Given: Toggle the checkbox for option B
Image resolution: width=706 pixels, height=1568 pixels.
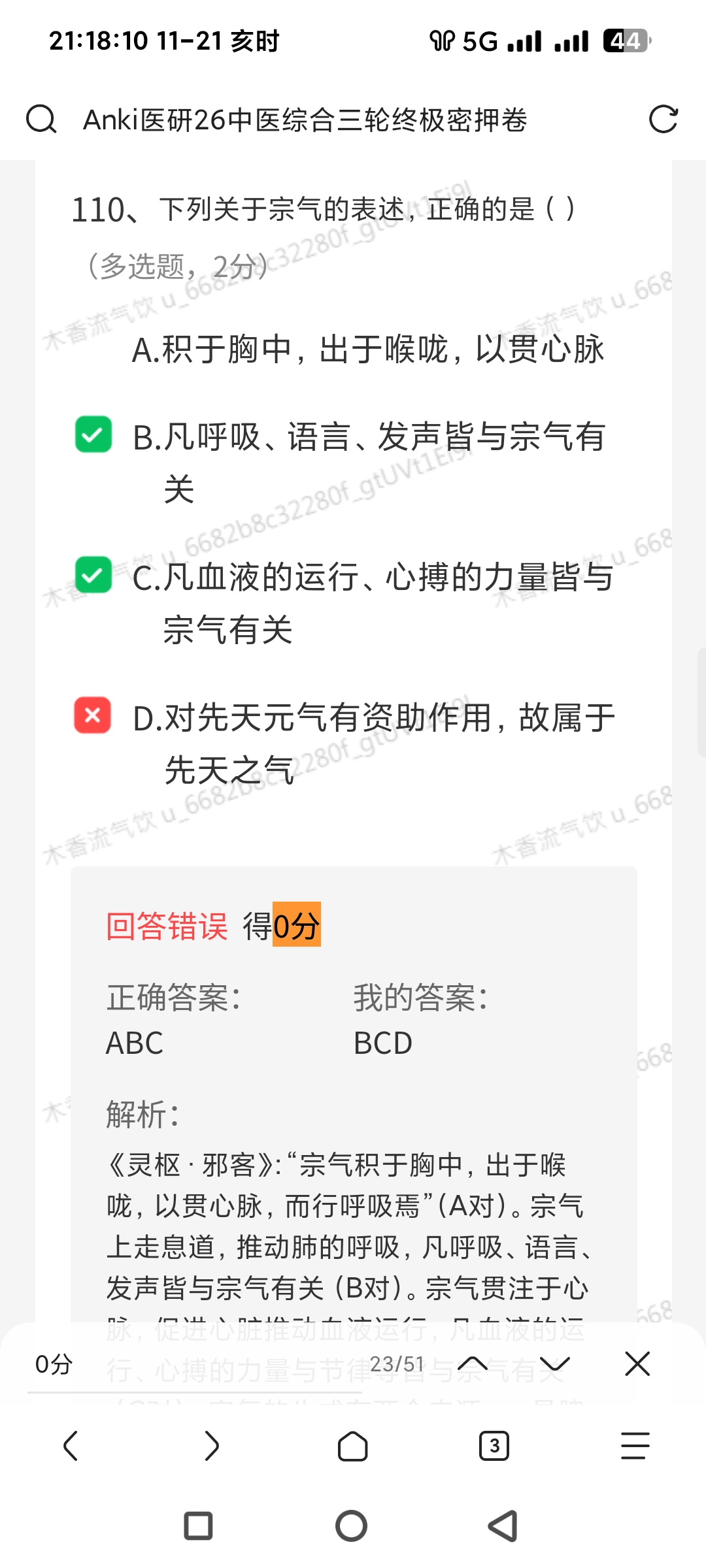Looking at the screenshot, I should pyautogui.click(x=93, y=435).
